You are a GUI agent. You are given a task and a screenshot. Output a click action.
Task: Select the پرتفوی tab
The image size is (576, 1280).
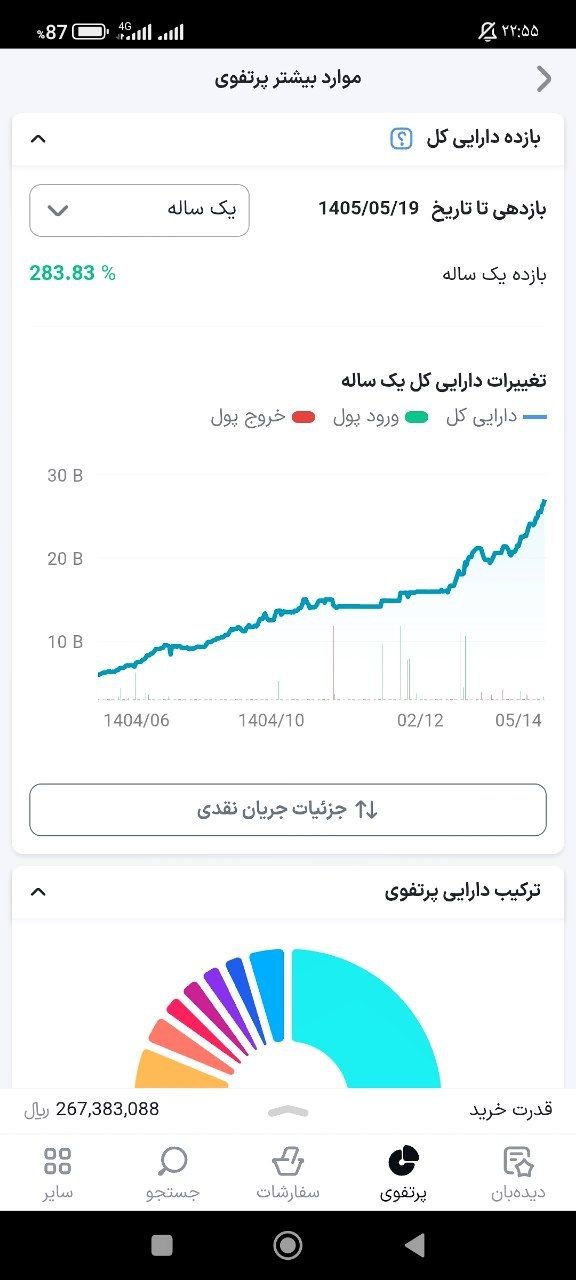[x=403, y=1172]
